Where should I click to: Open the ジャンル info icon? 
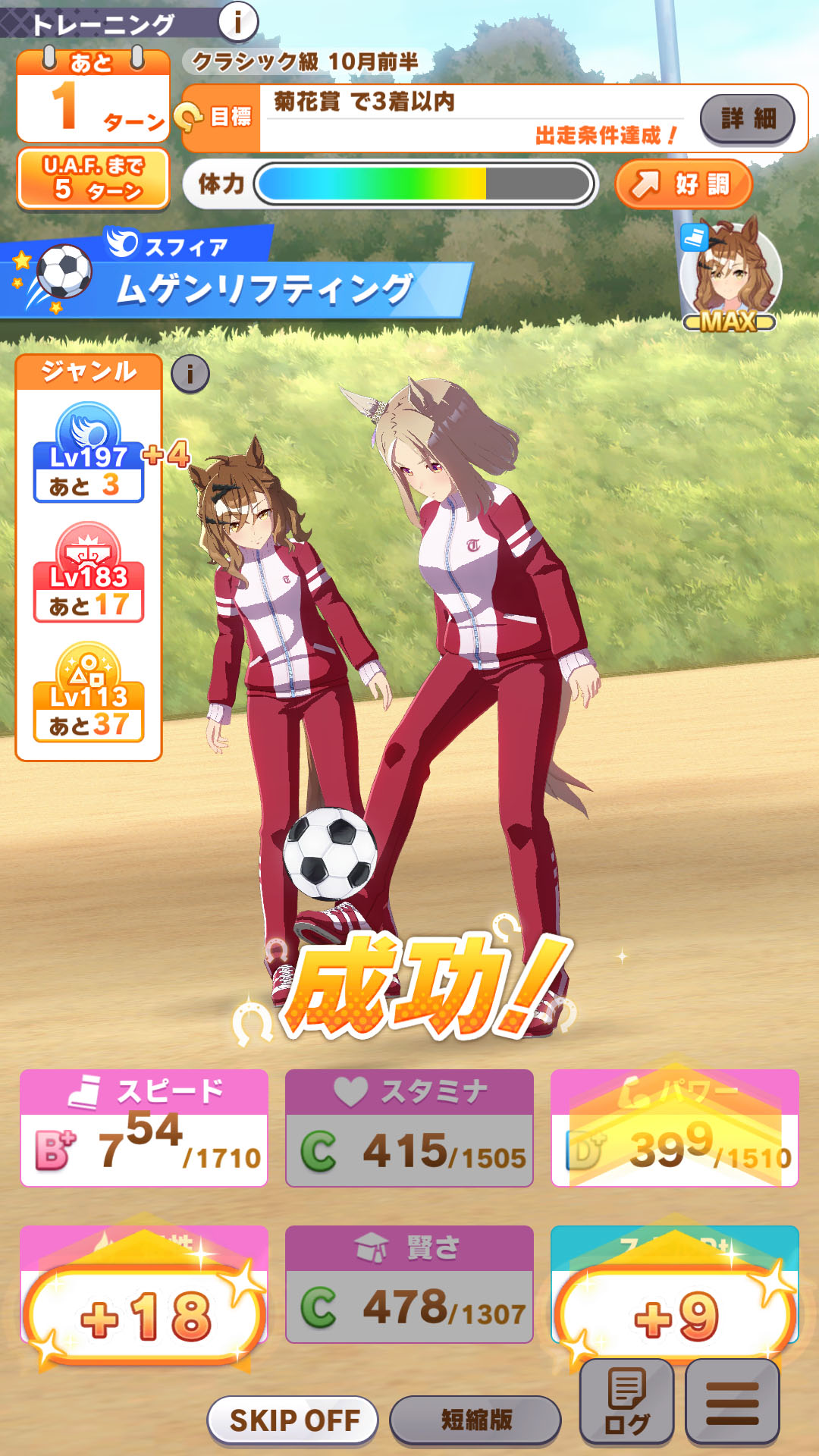(190, 373)
